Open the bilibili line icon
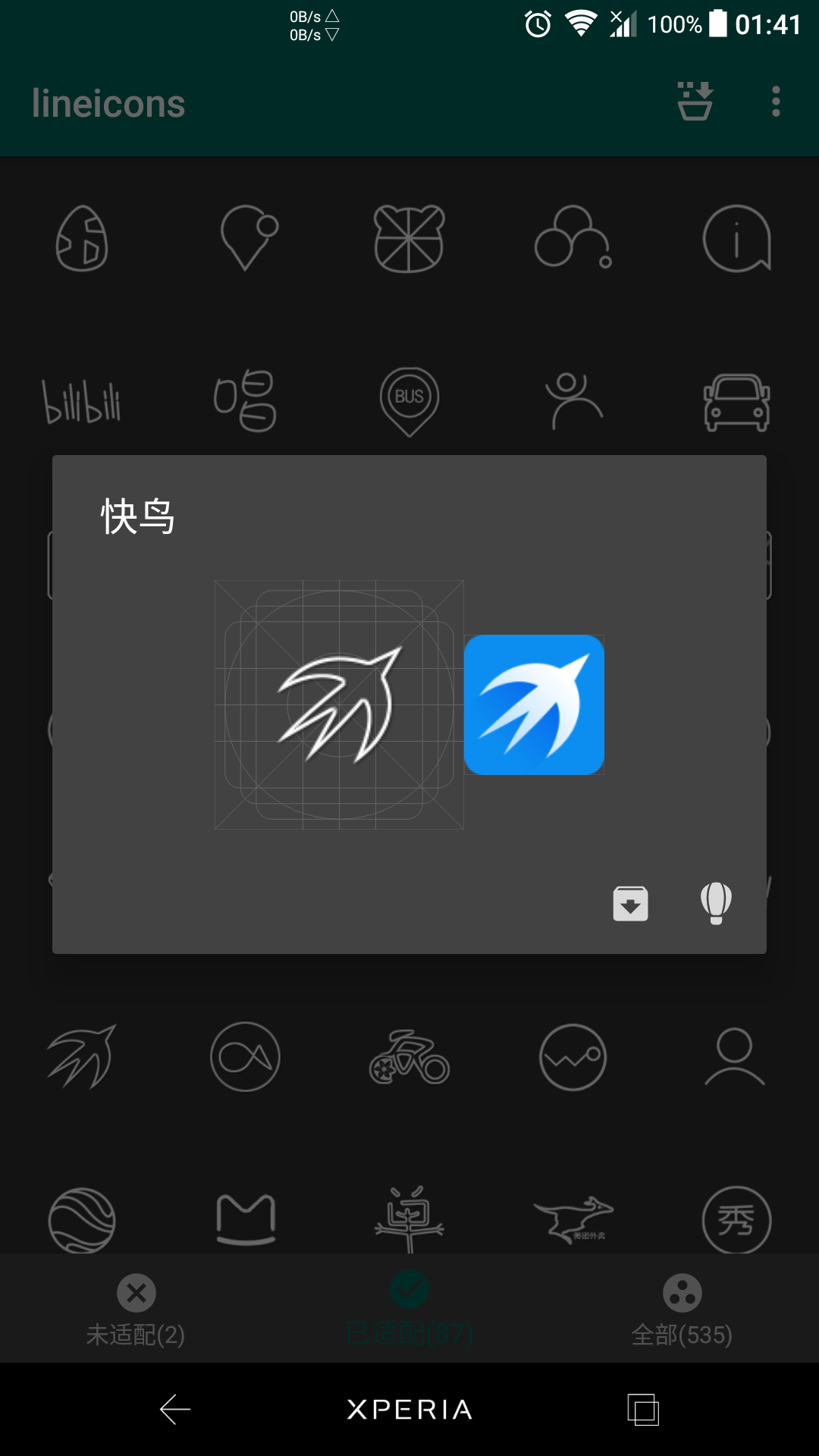Screen dimensions: 819x1456 click(81, 400)
